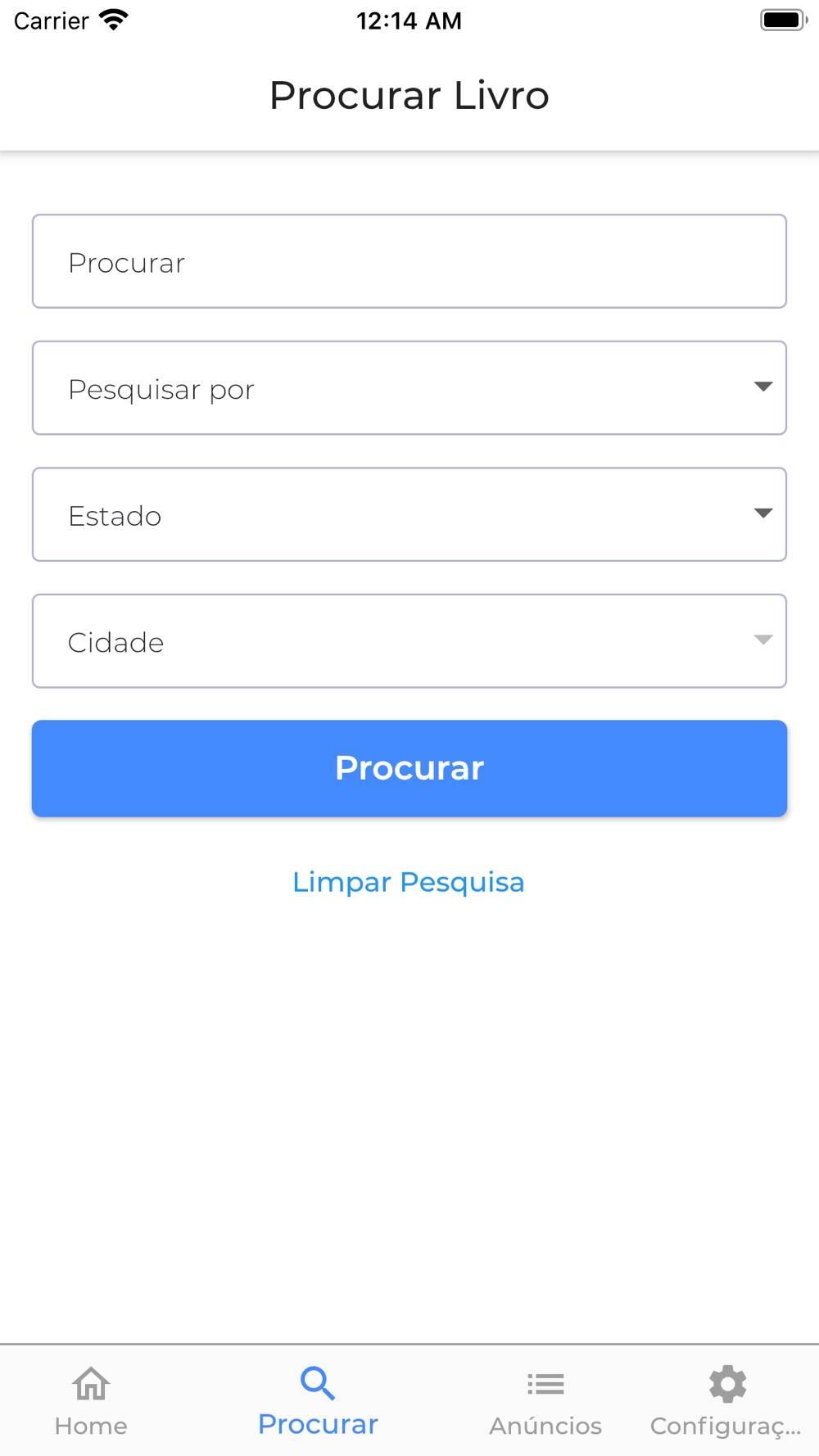Viewport: 819px width, 1456px height.
Task: Open the Pesquisar por dropdown
Action: click(409, 388)
